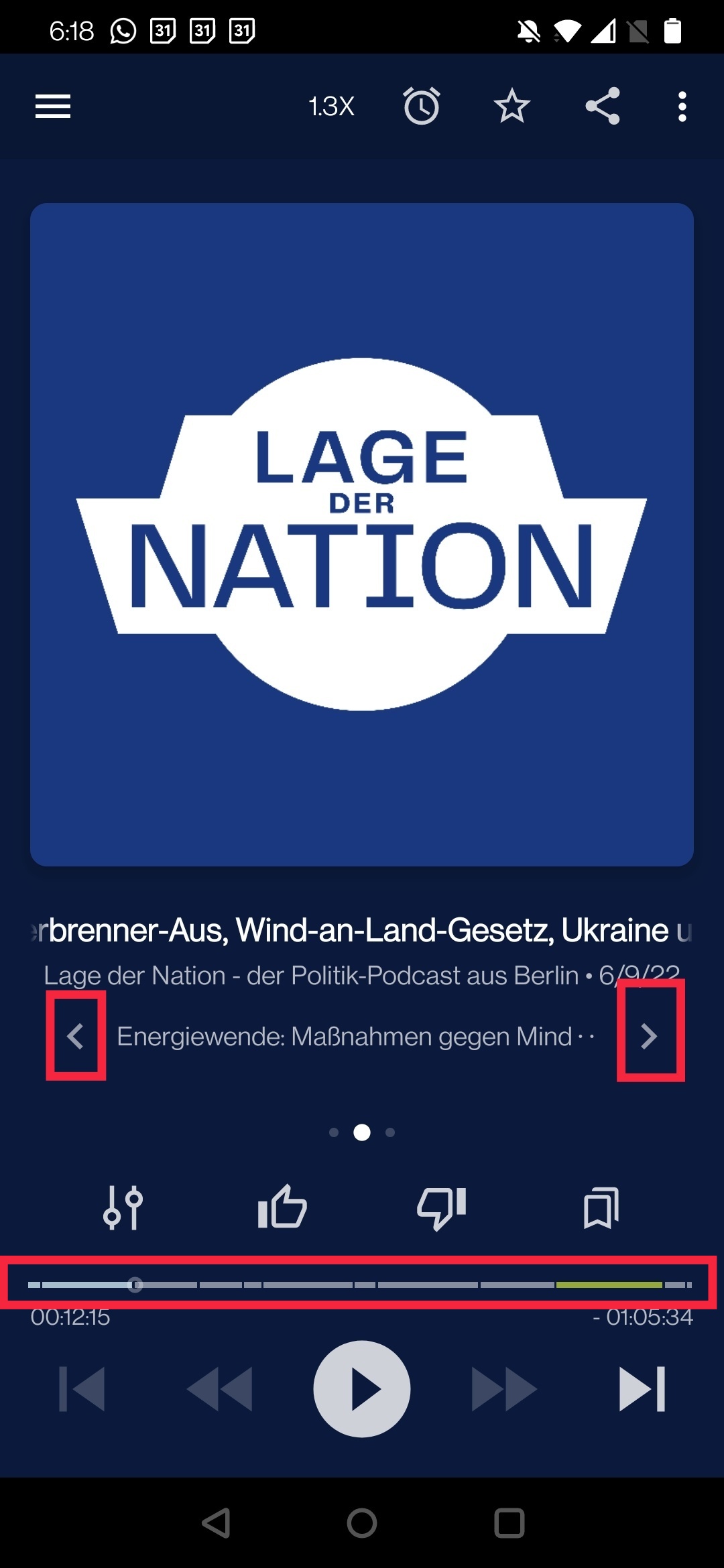Rewind the episode

tap(220, 1389)
